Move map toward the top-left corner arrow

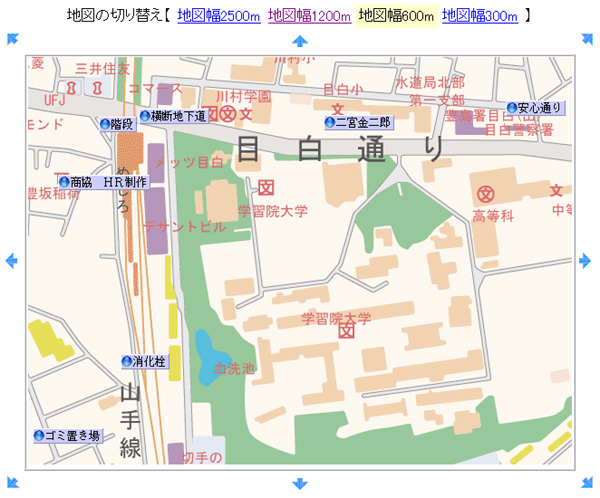pos(13,39)
